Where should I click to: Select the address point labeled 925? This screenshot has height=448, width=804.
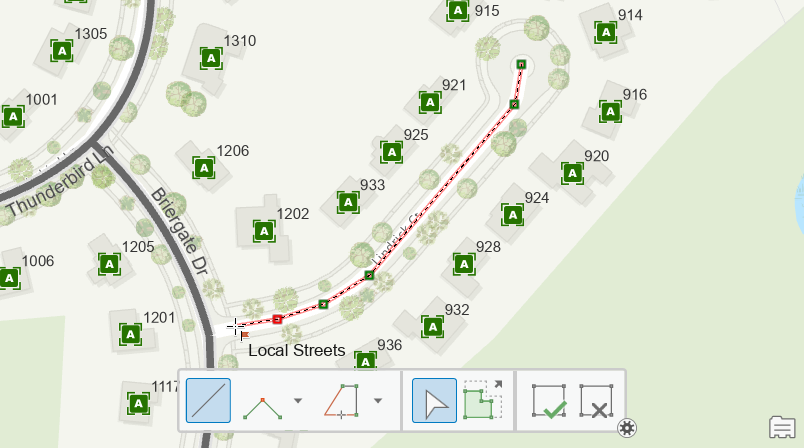click(391, 152)
